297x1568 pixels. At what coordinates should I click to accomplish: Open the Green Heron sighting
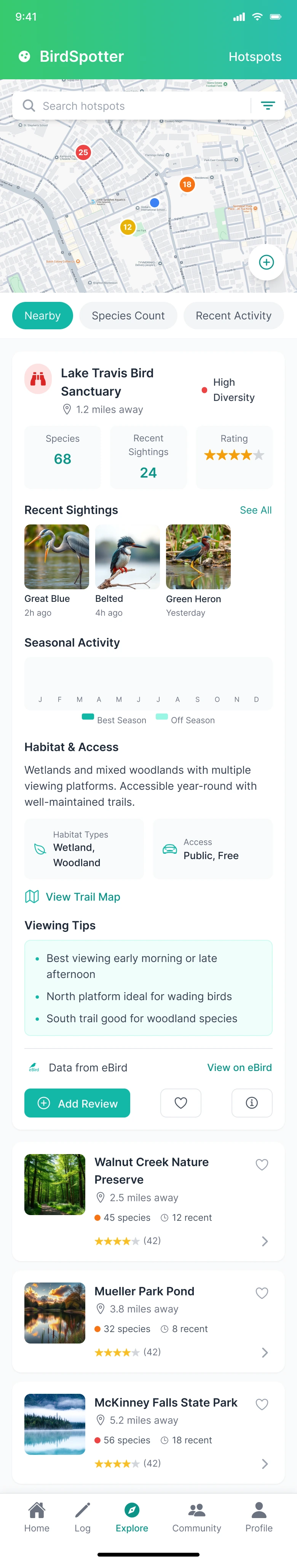pyautogui.click(x=198, y=557)
